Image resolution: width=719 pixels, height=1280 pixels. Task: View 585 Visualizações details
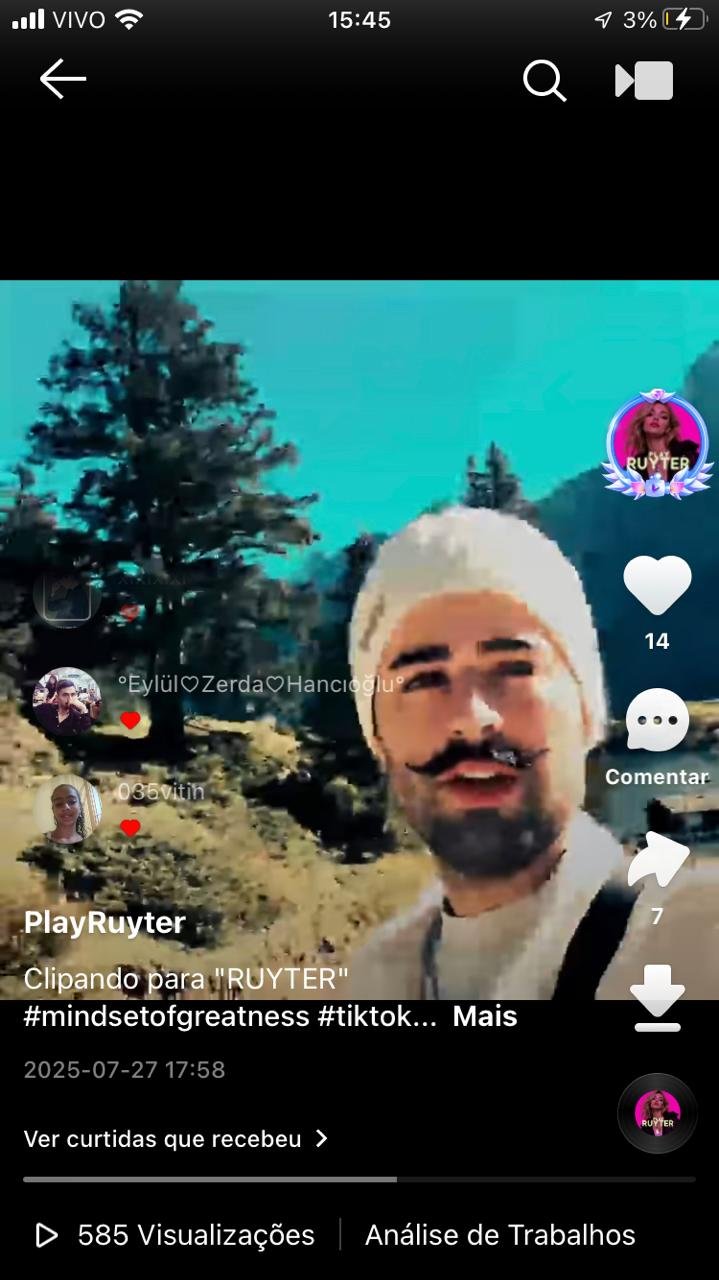[175, 1235]
